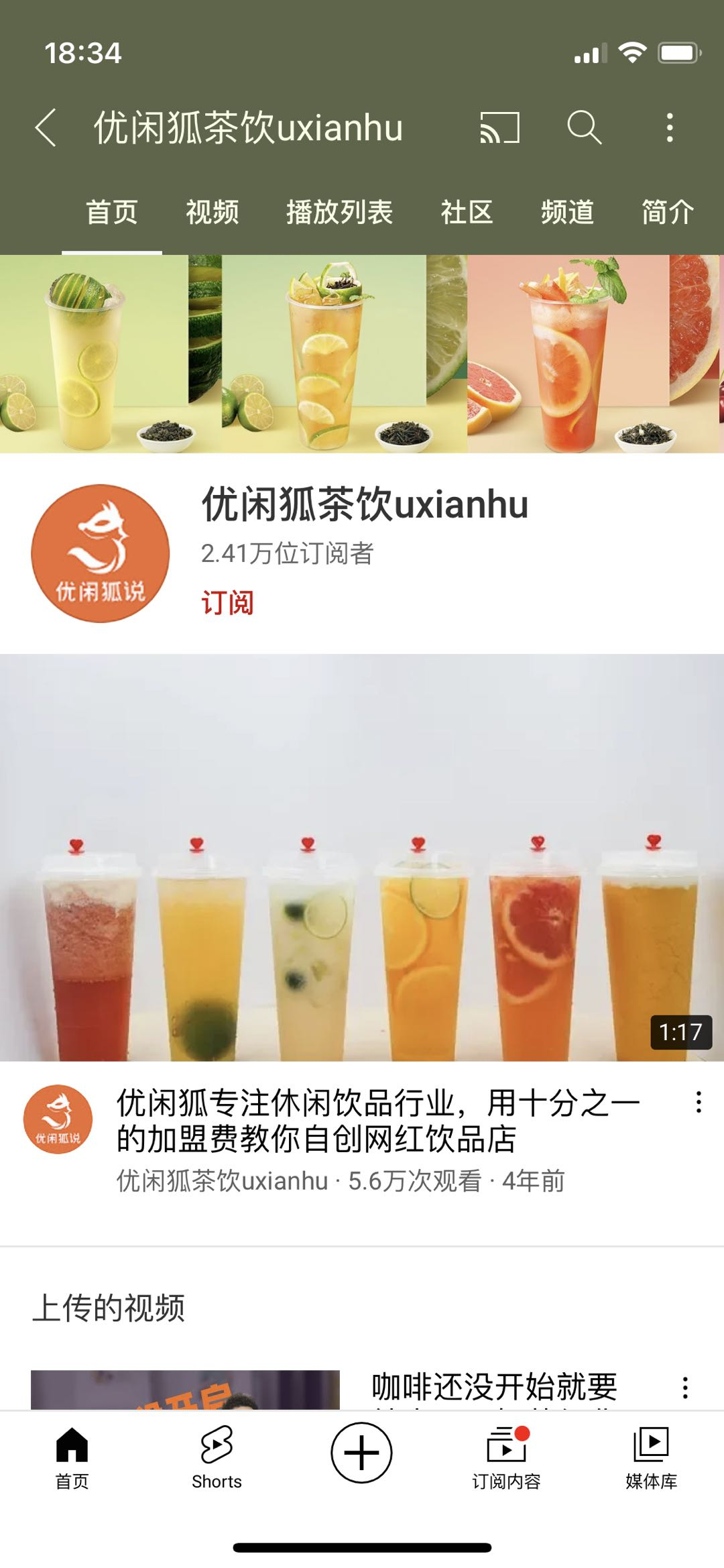Screen dimensions: 724x1568
Task: Search within this channel
Action: 584,127
